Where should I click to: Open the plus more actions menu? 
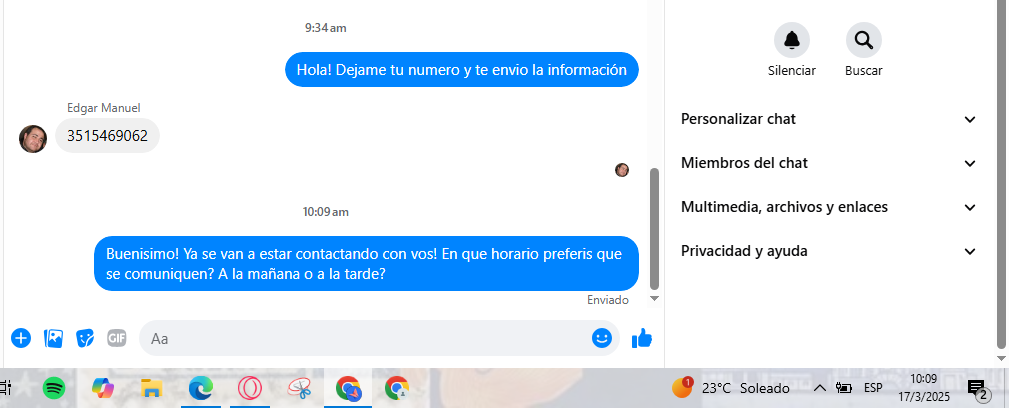(21, 338)
